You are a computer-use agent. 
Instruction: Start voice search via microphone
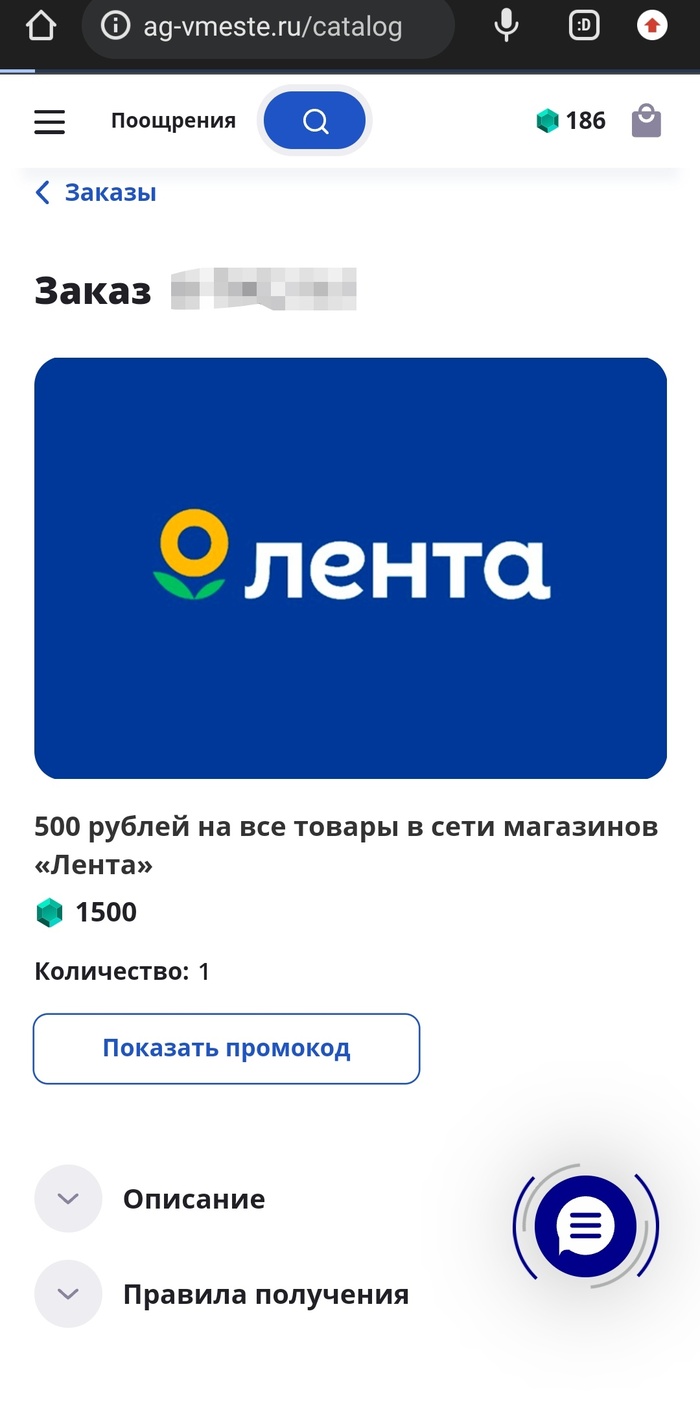click(507, 26)
